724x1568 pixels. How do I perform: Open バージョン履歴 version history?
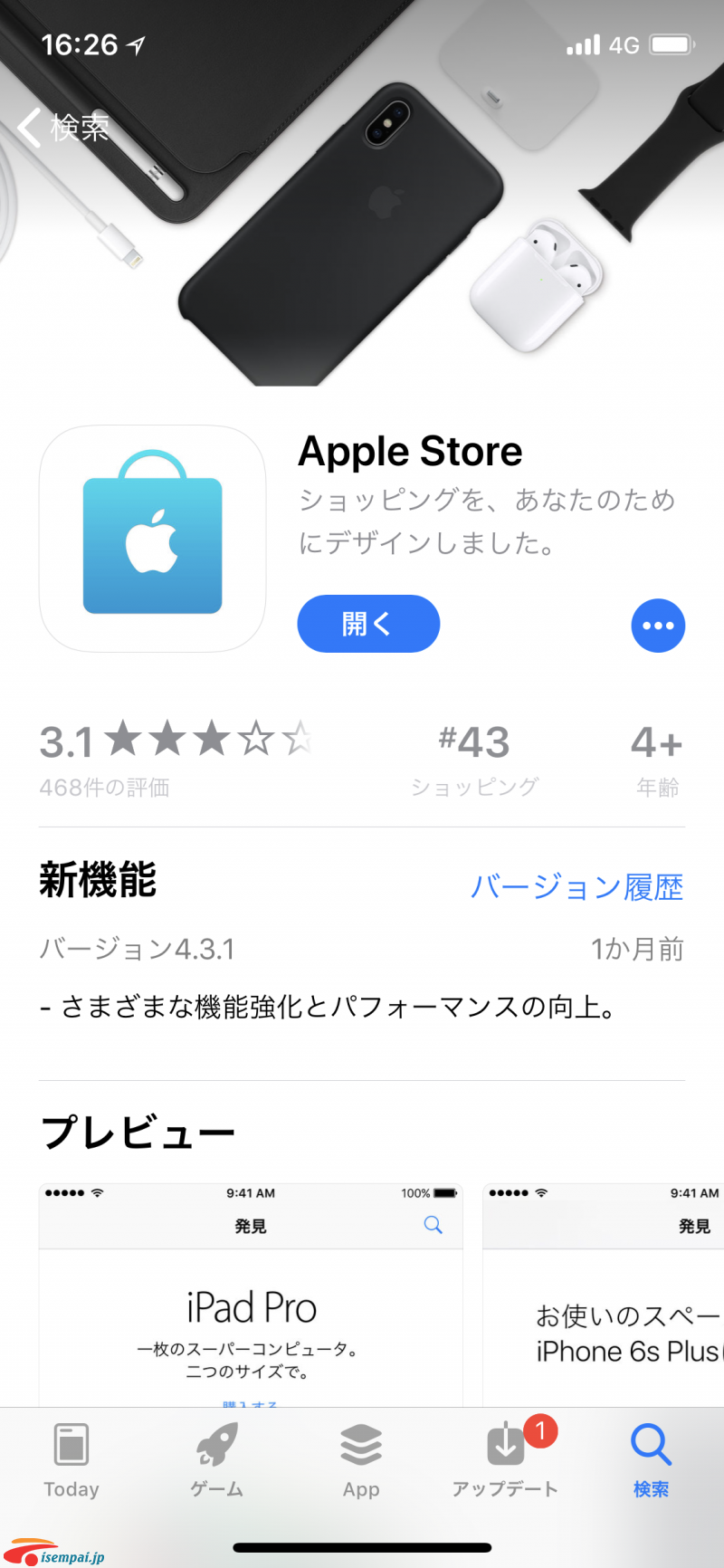point(576,886)
